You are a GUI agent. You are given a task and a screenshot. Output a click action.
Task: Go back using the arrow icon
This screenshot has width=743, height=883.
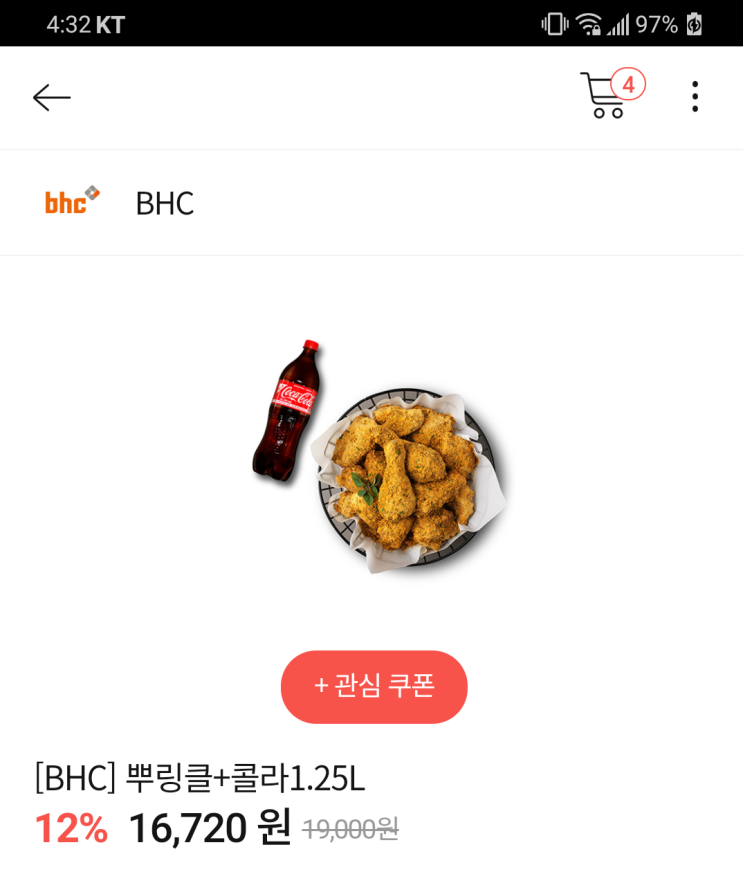(51, 97)
